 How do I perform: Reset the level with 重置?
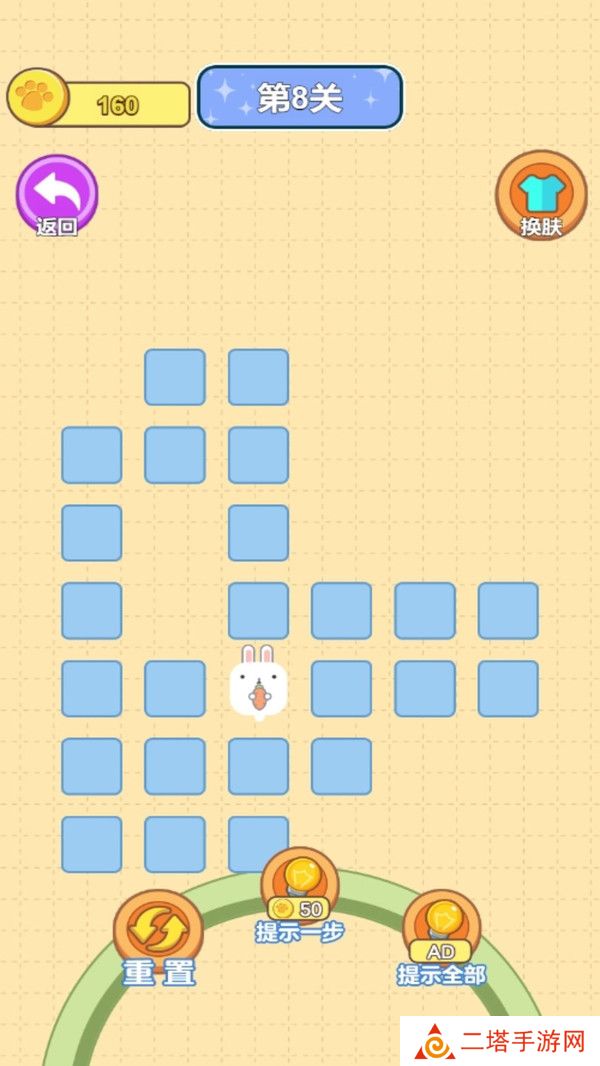point(158,936)
